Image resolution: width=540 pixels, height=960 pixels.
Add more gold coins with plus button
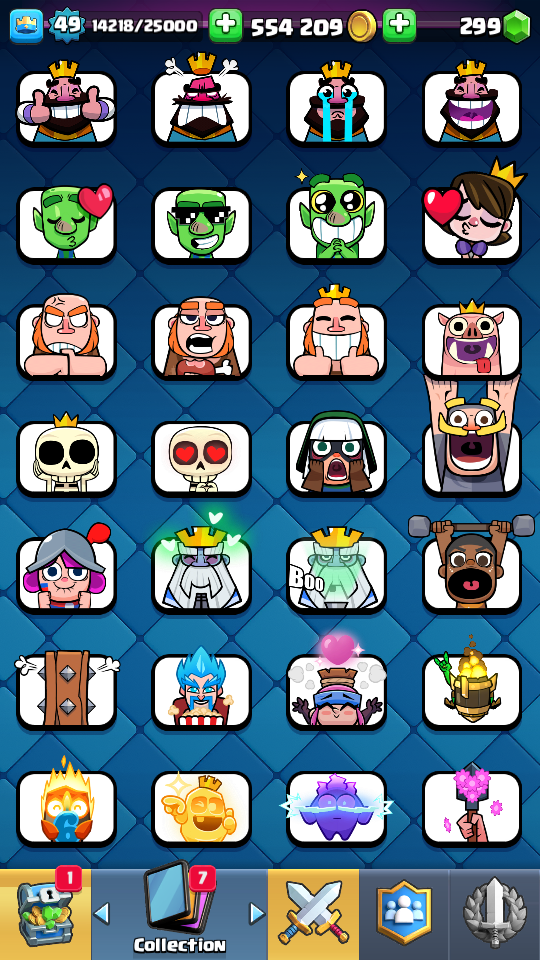click(x=399, y=26)
